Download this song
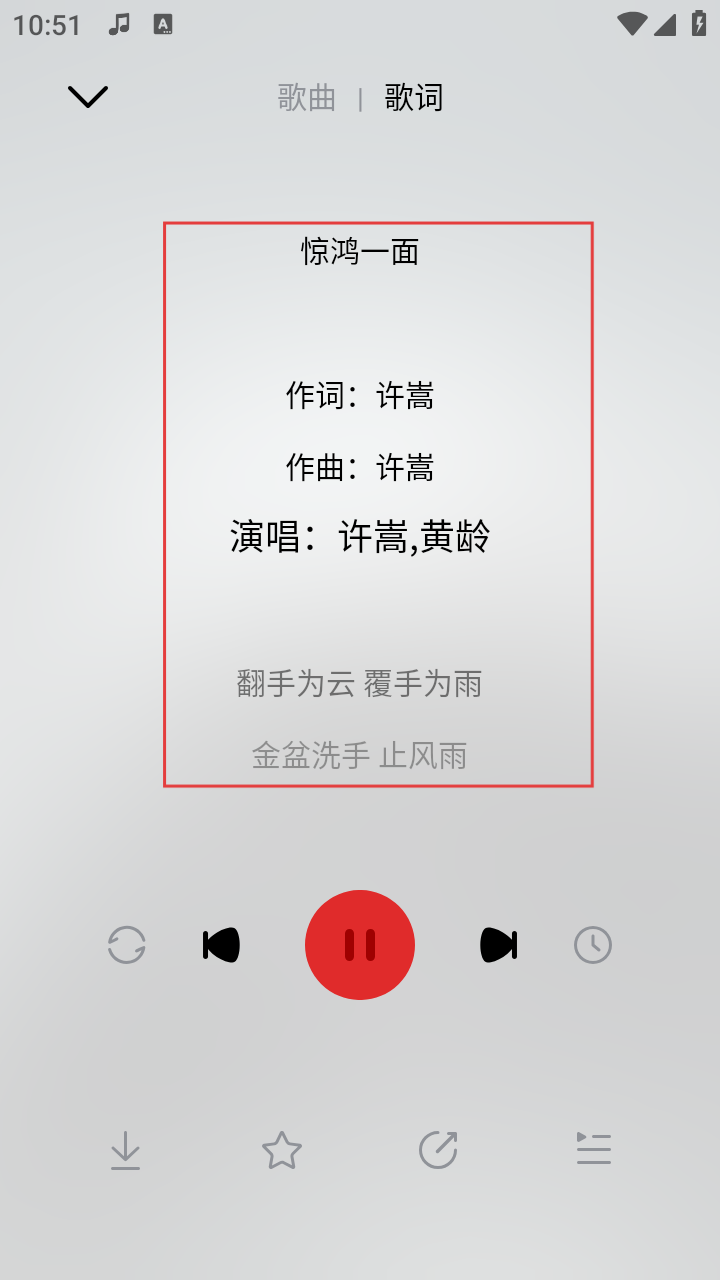Image resolution: width=720 pixels, height=1280 pixels. [125, 1150]
